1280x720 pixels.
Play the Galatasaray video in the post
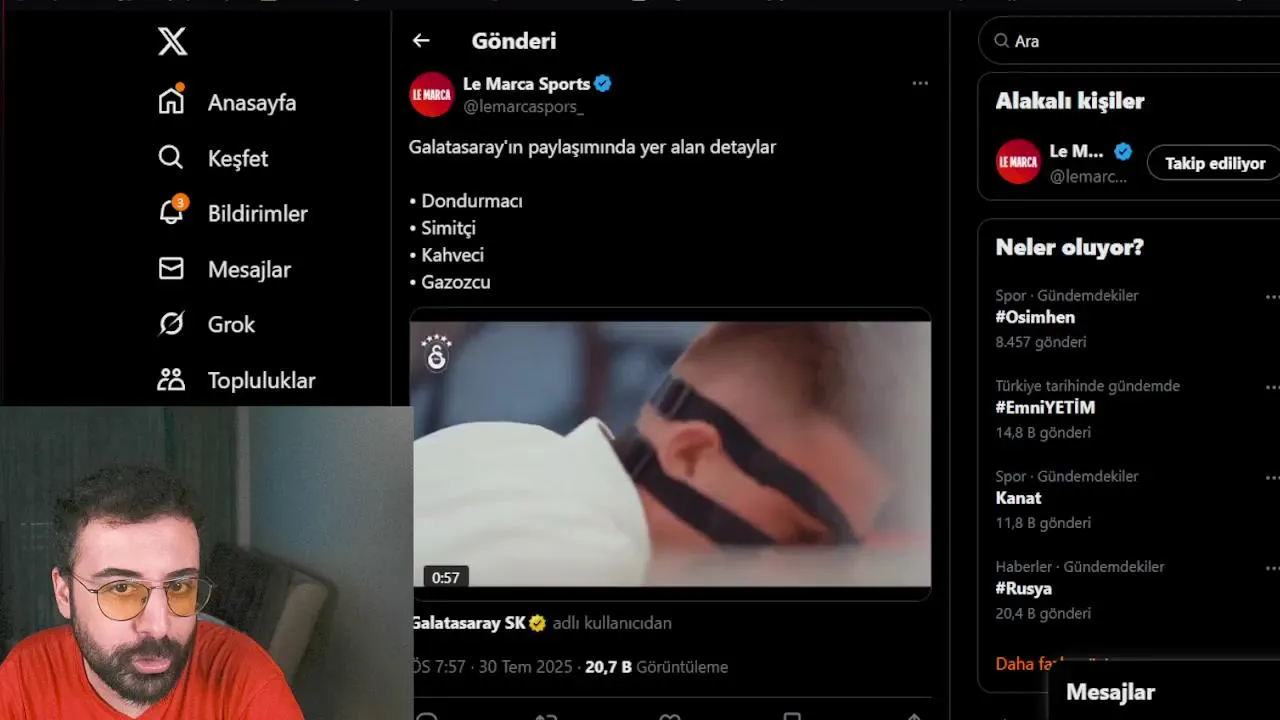[x=670, y=453]
